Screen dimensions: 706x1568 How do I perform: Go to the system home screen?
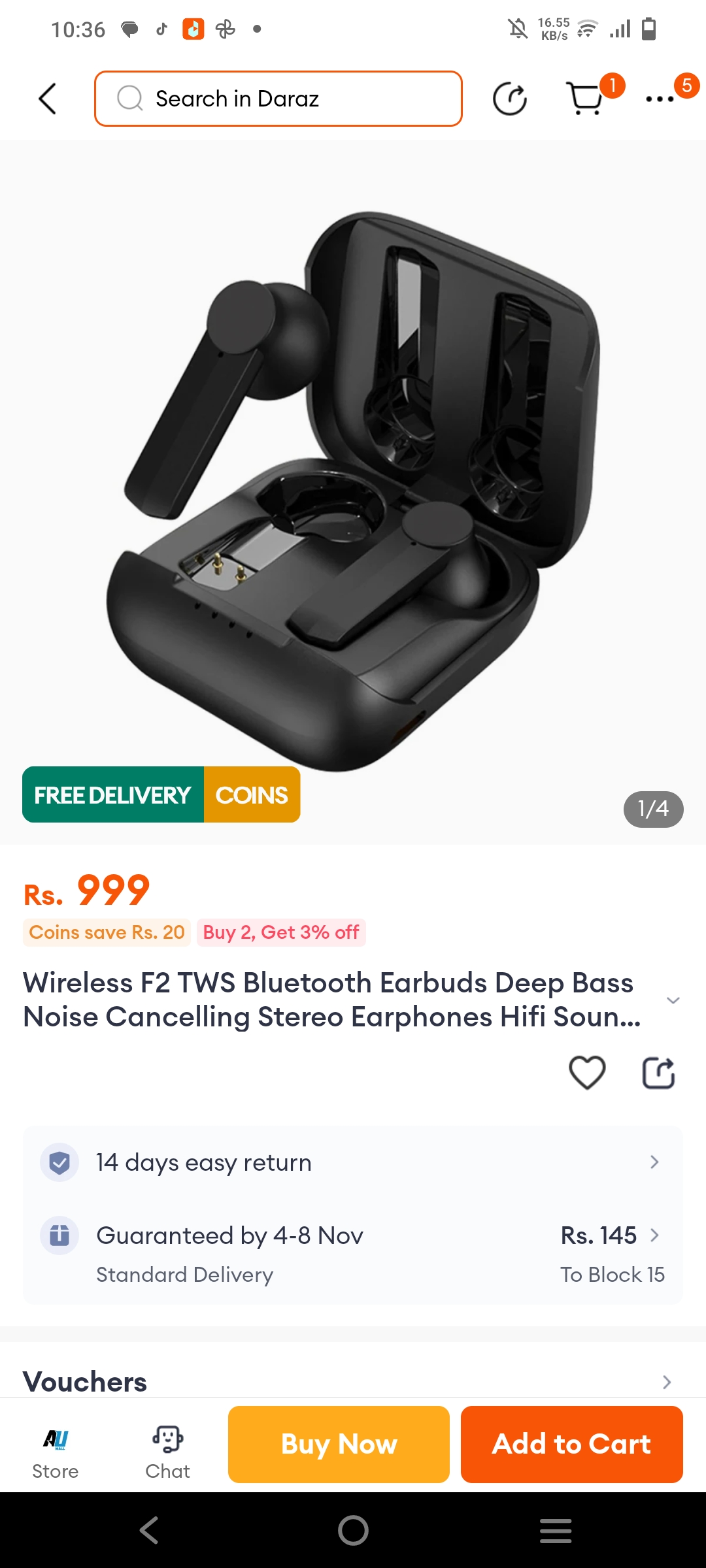[x=353, y=1530]
